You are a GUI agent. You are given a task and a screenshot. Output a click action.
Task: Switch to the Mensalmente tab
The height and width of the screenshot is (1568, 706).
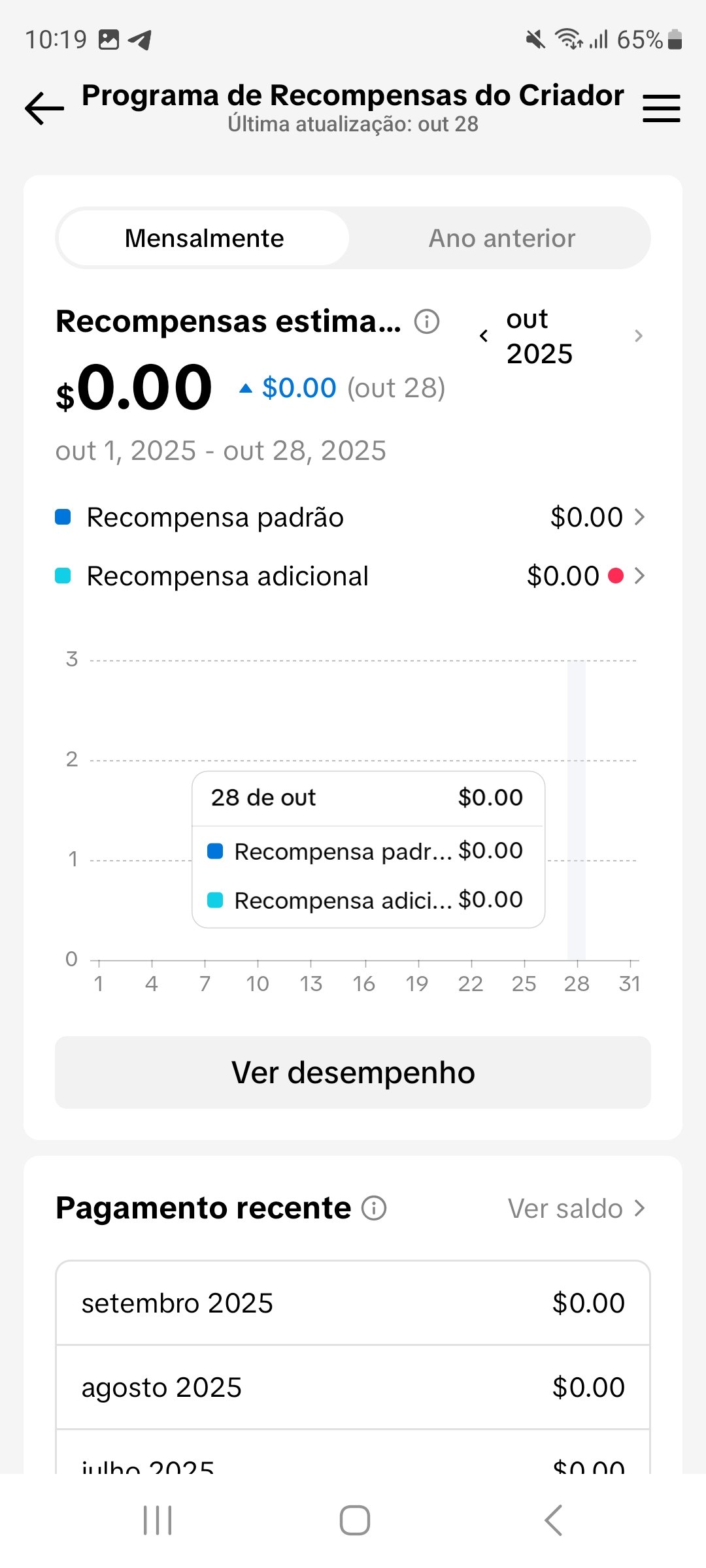click(204, 238)
